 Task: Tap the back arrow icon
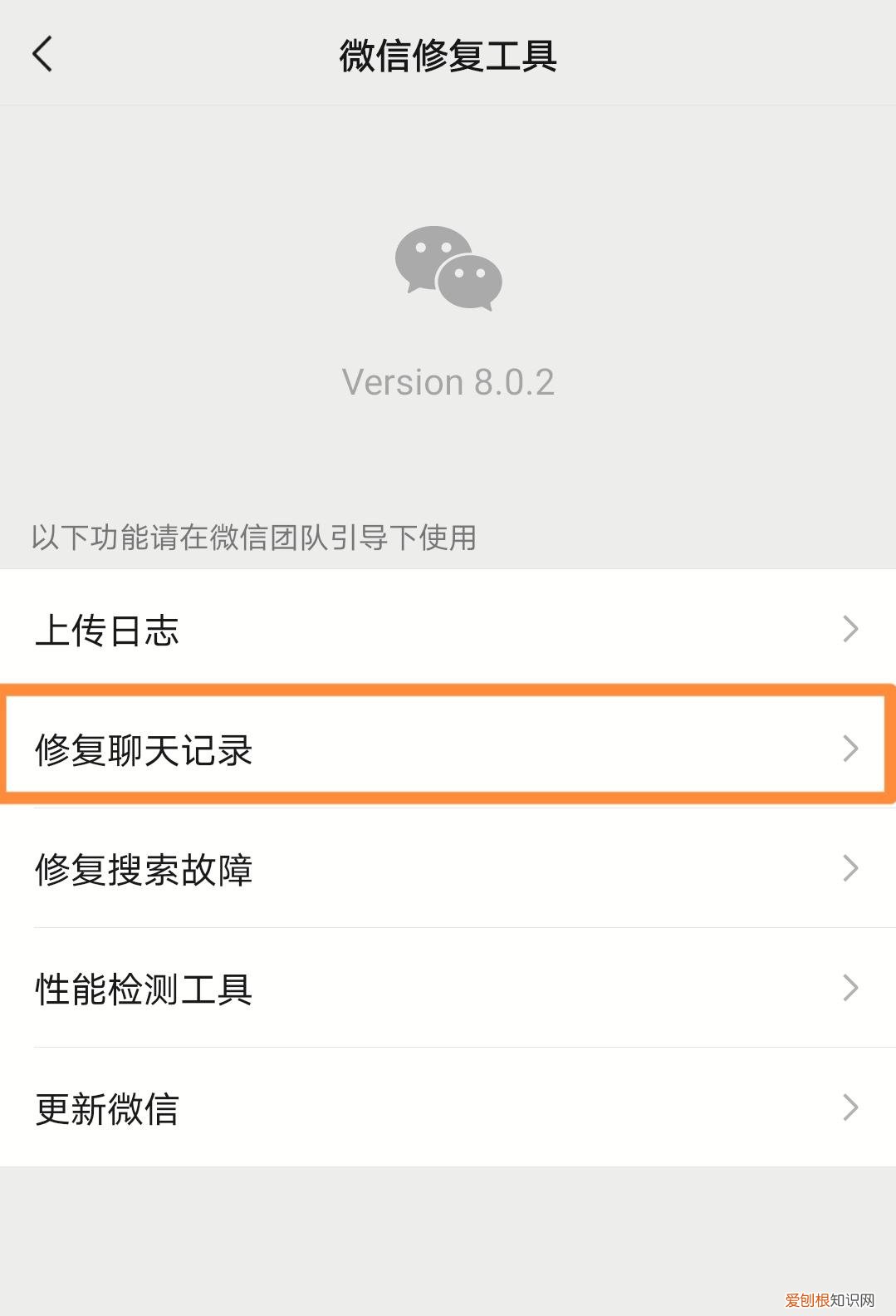[x=40, y=53]
